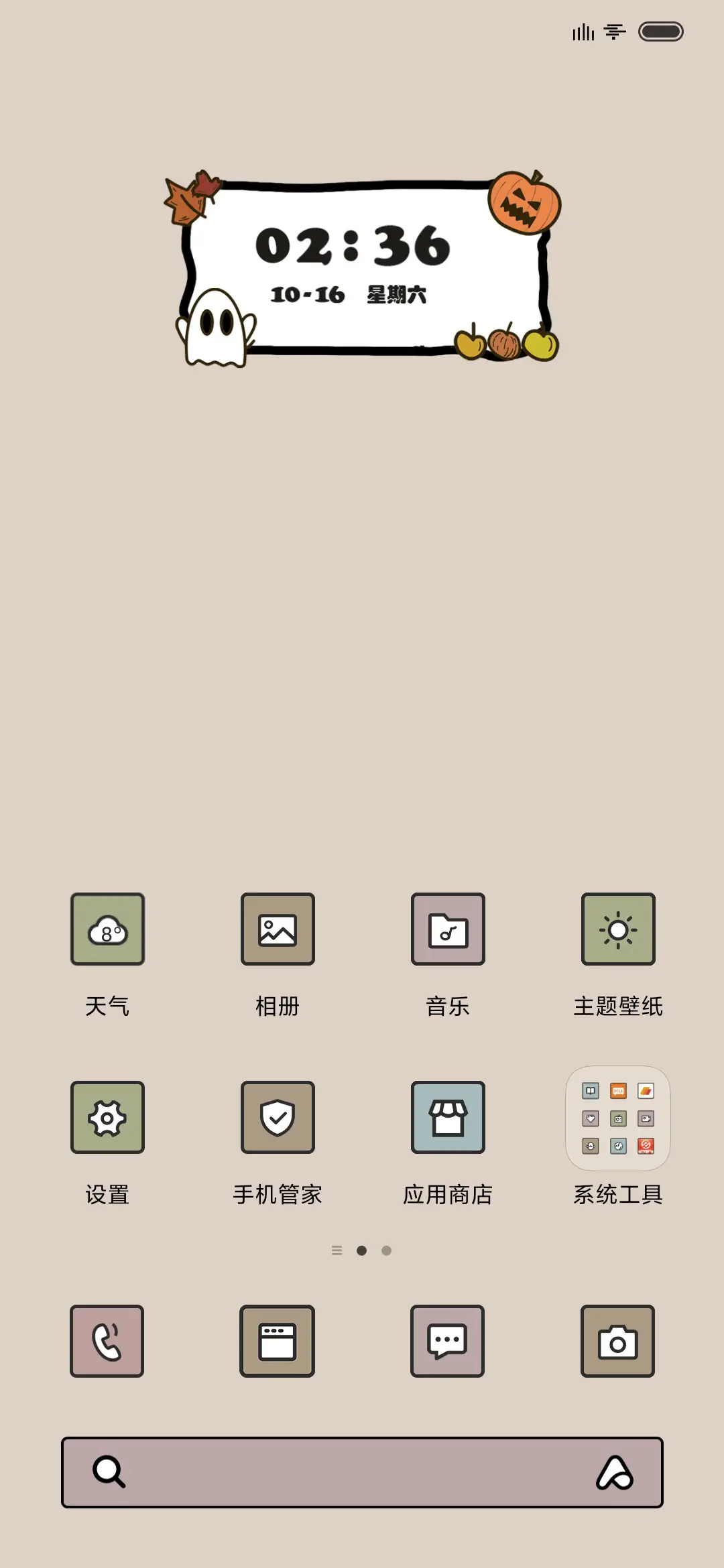Open the Camera from the dock
The width and height of the screenshot is (724, 1568).
coord(617,1342)
